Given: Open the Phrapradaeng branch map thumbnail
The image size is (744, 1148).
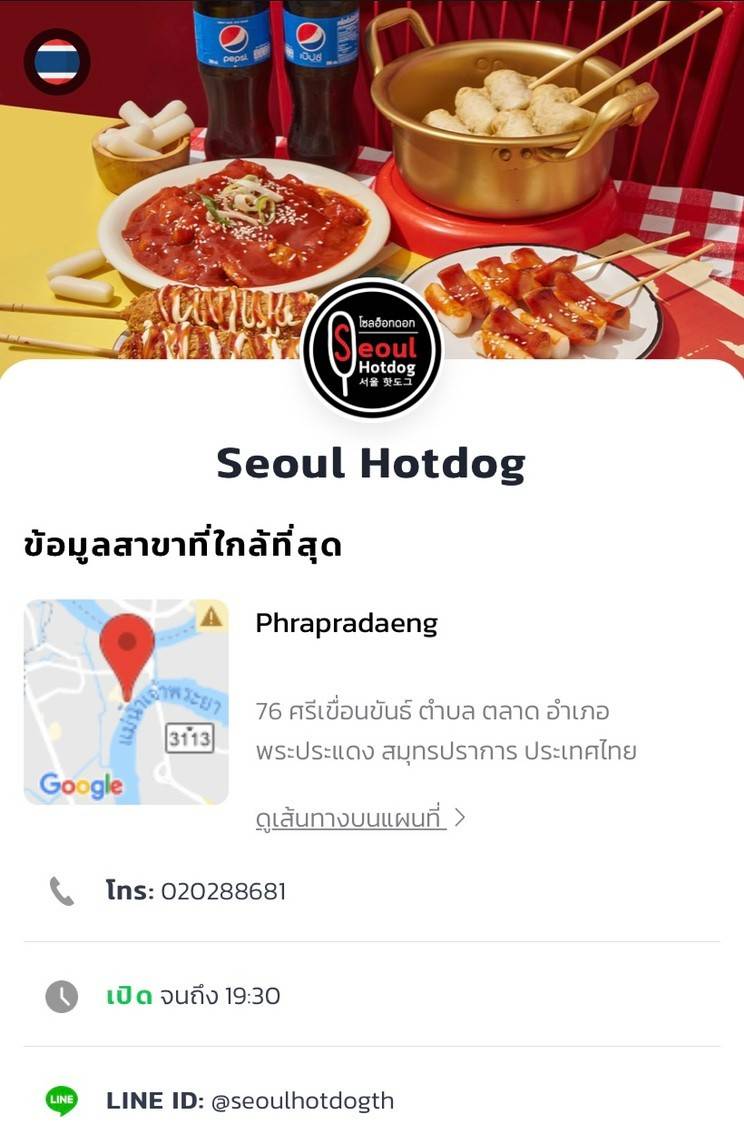Looking at the screenshot, I should (126, 701).
